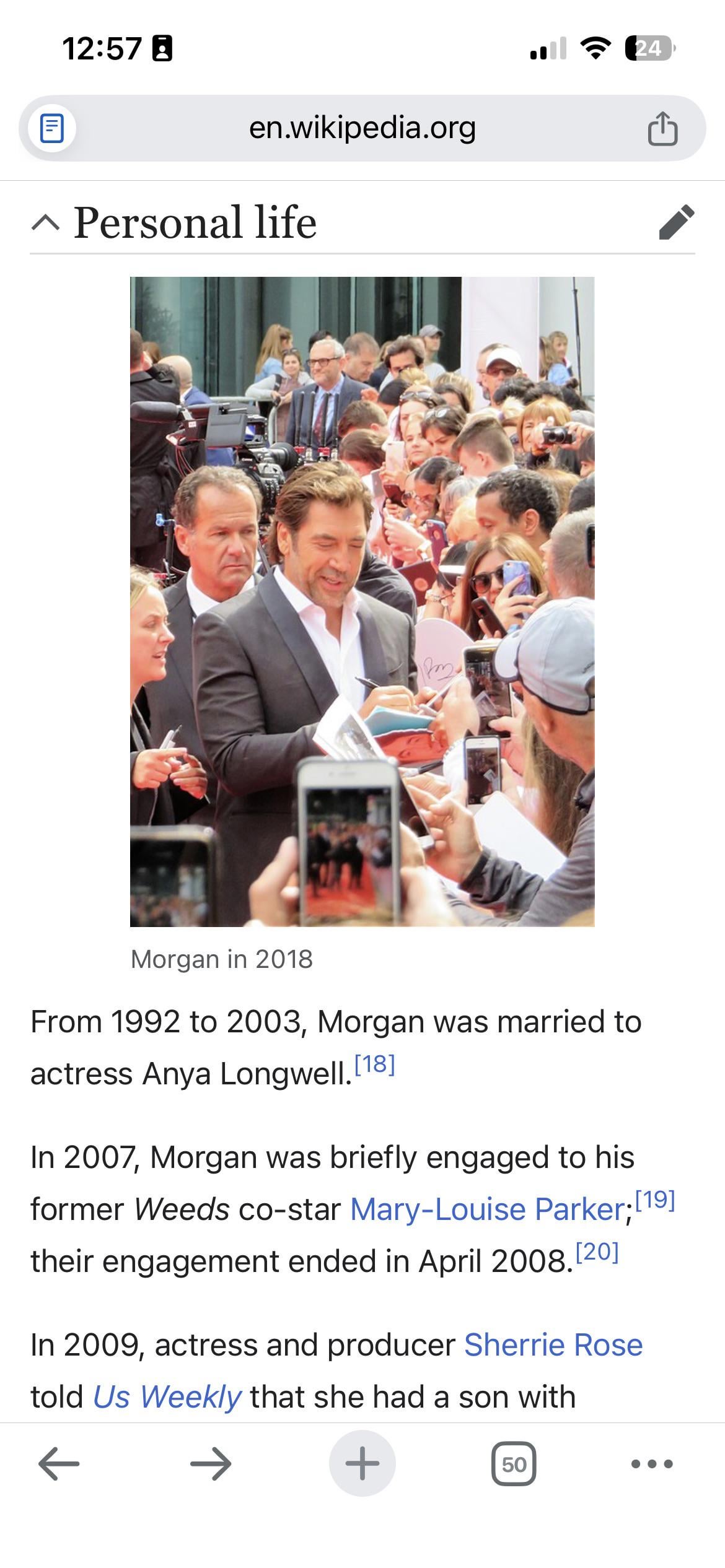Open citation 18
Viewport: 725px width, 1568px height.
pos(374,1065)
